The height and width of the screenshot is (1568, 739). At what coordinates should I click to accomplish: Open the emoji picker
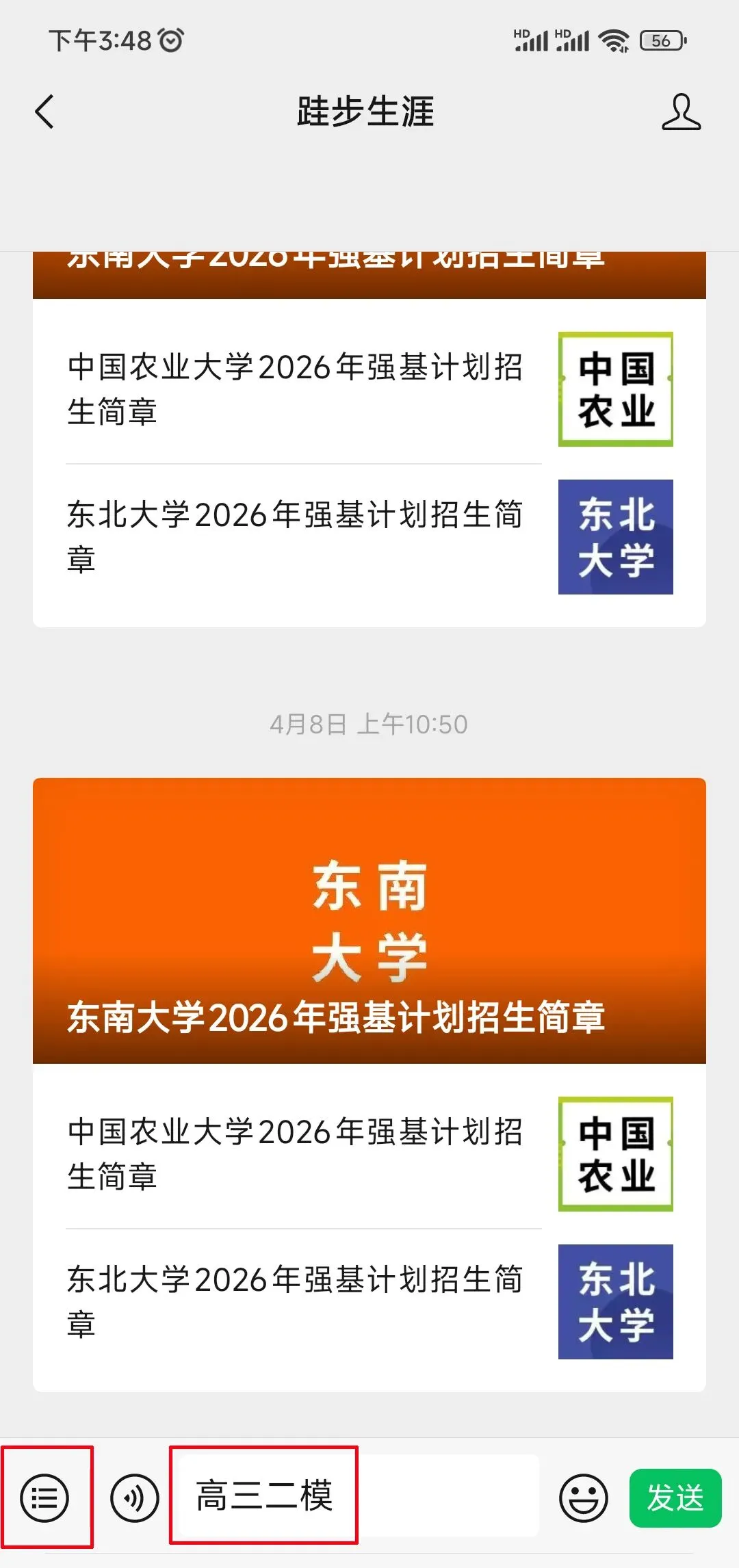coord(583,1498)
